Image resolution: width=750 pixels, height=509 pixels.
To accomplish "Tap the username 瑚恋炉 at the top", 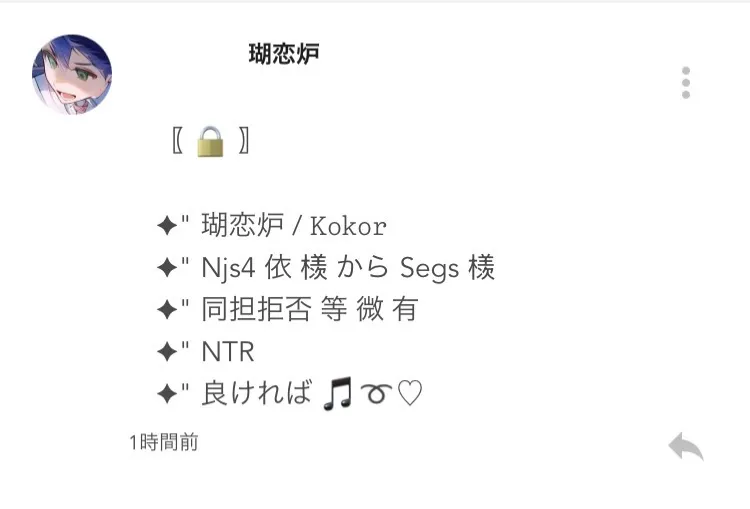I will (x=284, y=54).
